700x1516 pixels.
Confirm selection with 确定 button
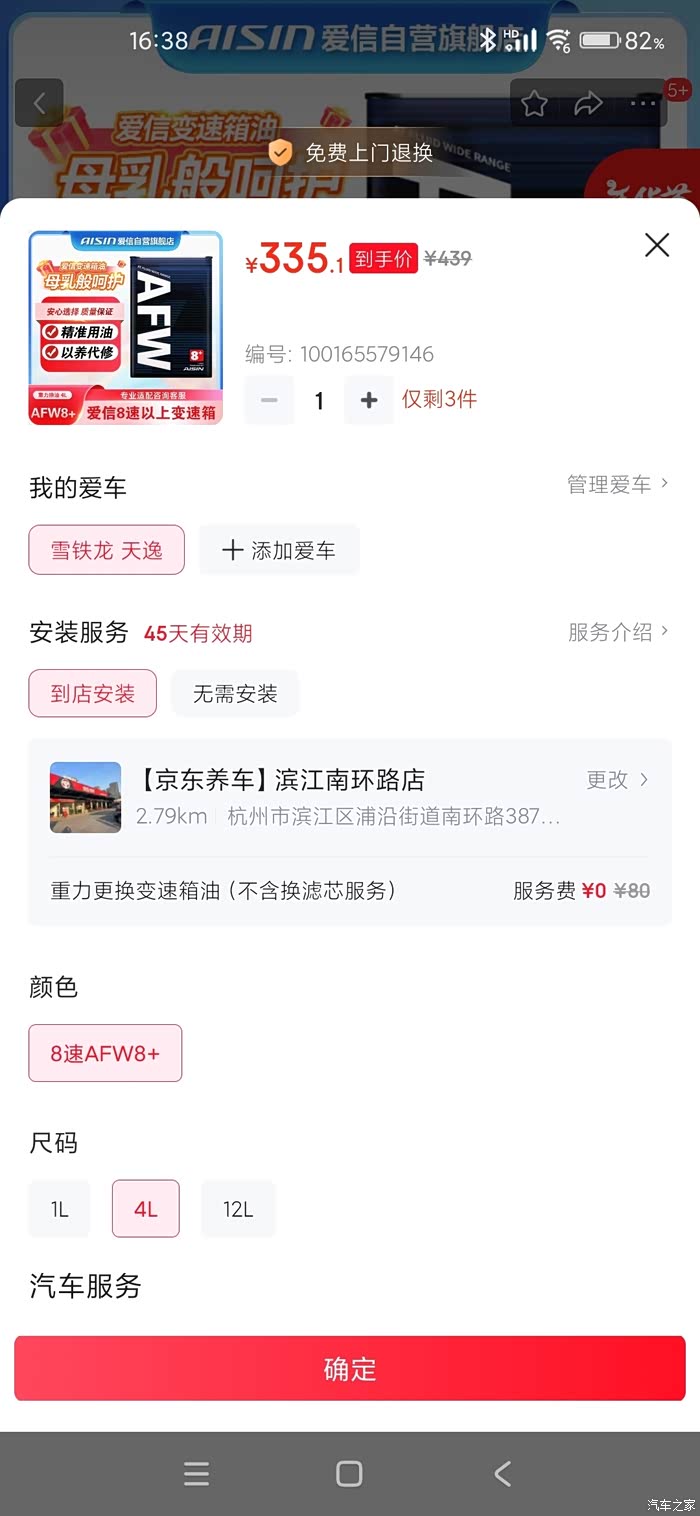[x=350, y=1368]
